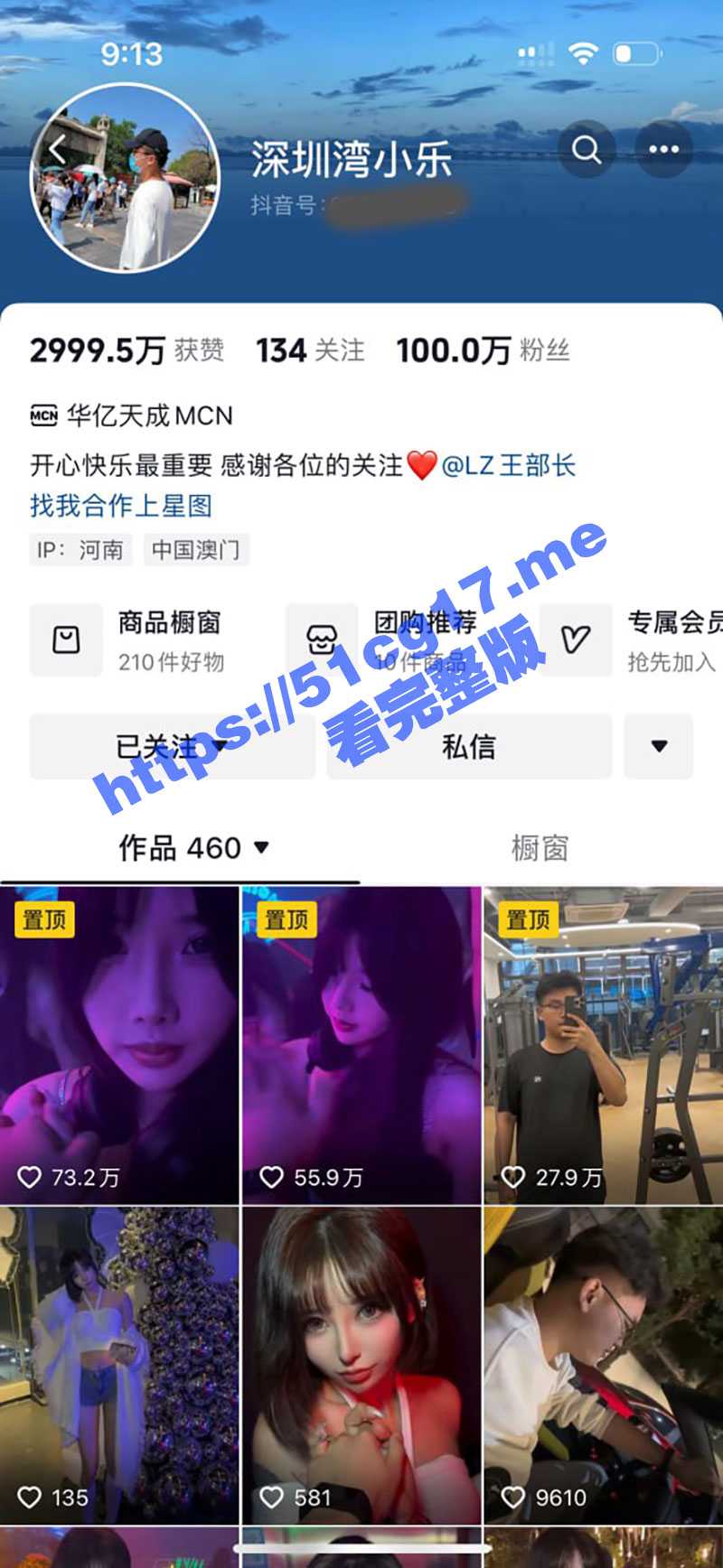Tap the 找我合作上星图 collaboration link
Image resolution: width=723 pixels, height=1568 pixels.
click(120, 508)
